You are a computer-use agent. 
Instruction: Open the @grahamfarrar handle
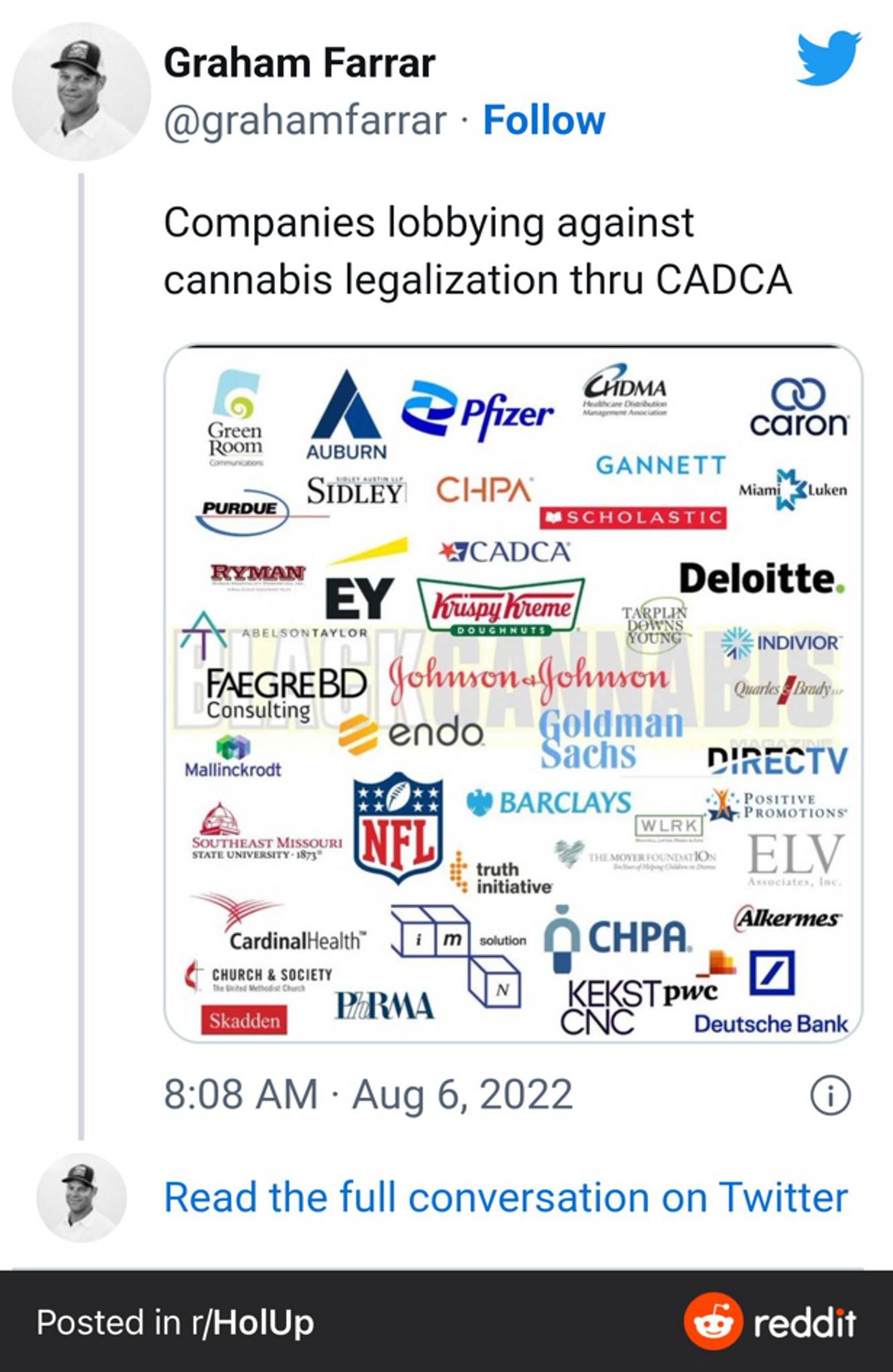click(x=305, y=121)
